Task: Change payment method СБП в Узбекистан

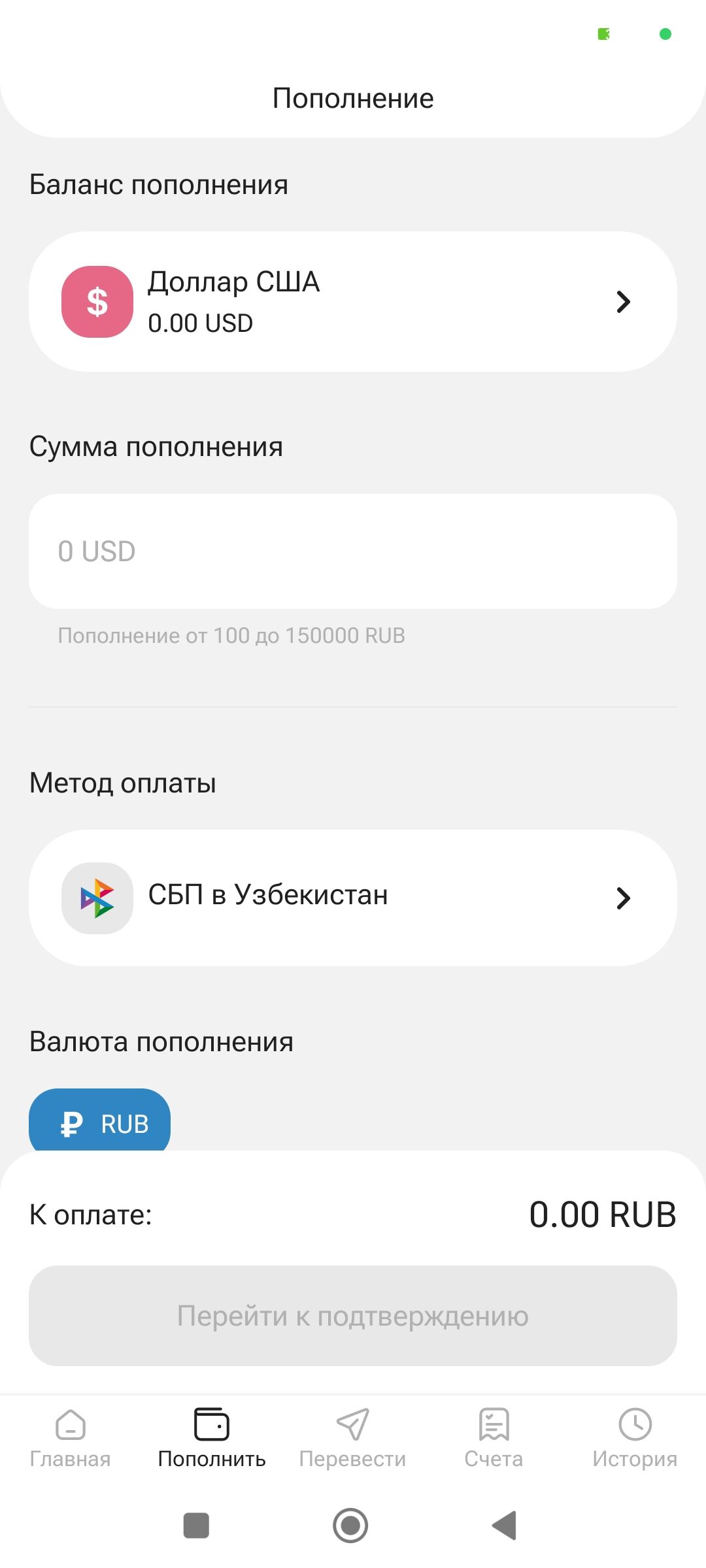Action: pyautogui.click(x=353, y=898)
